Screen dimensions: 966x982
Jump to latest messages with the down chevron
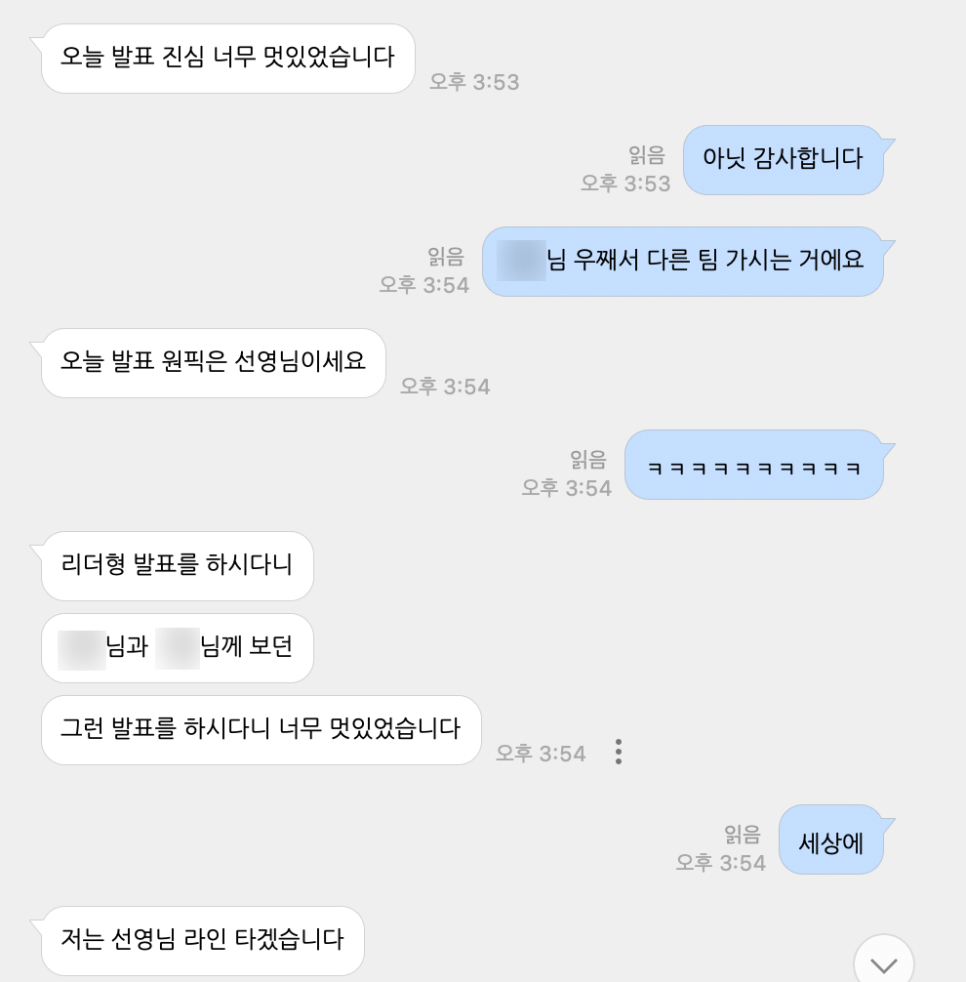tap(884, 963)
